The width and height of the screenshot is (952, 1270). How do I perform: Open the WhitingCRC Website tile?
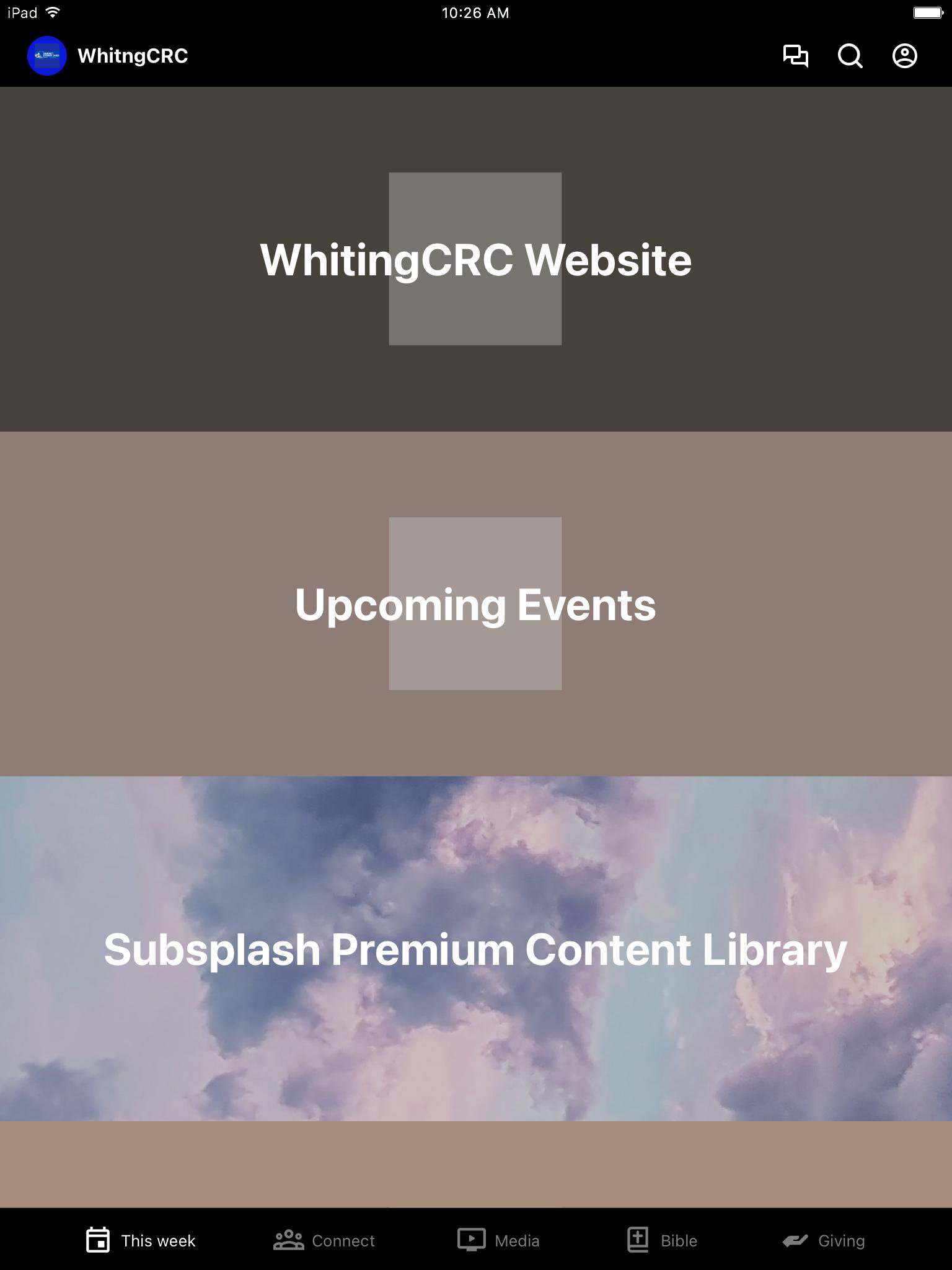(475, 259)
